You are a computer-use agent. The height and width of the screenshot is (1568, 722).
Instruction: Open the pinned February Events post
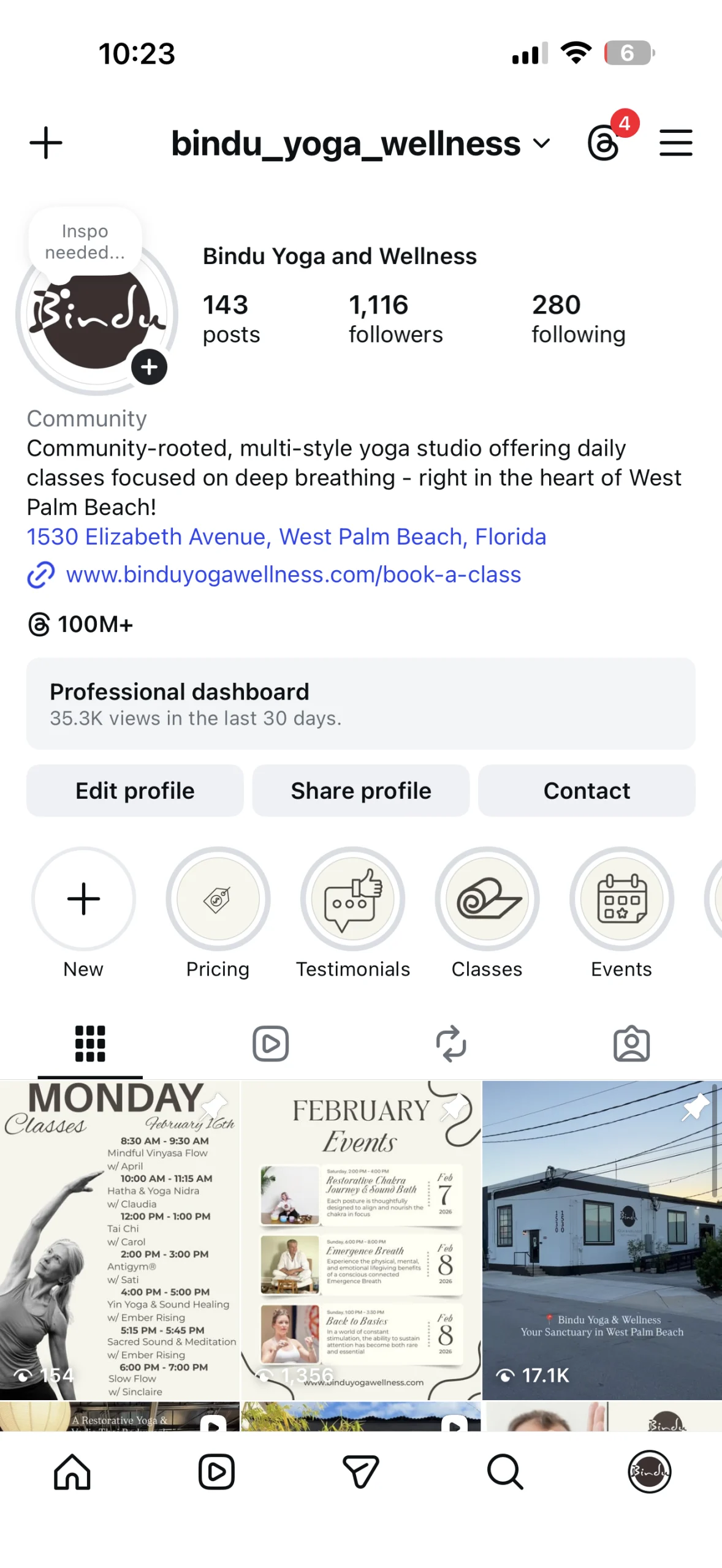click(x=360, y=1240)
